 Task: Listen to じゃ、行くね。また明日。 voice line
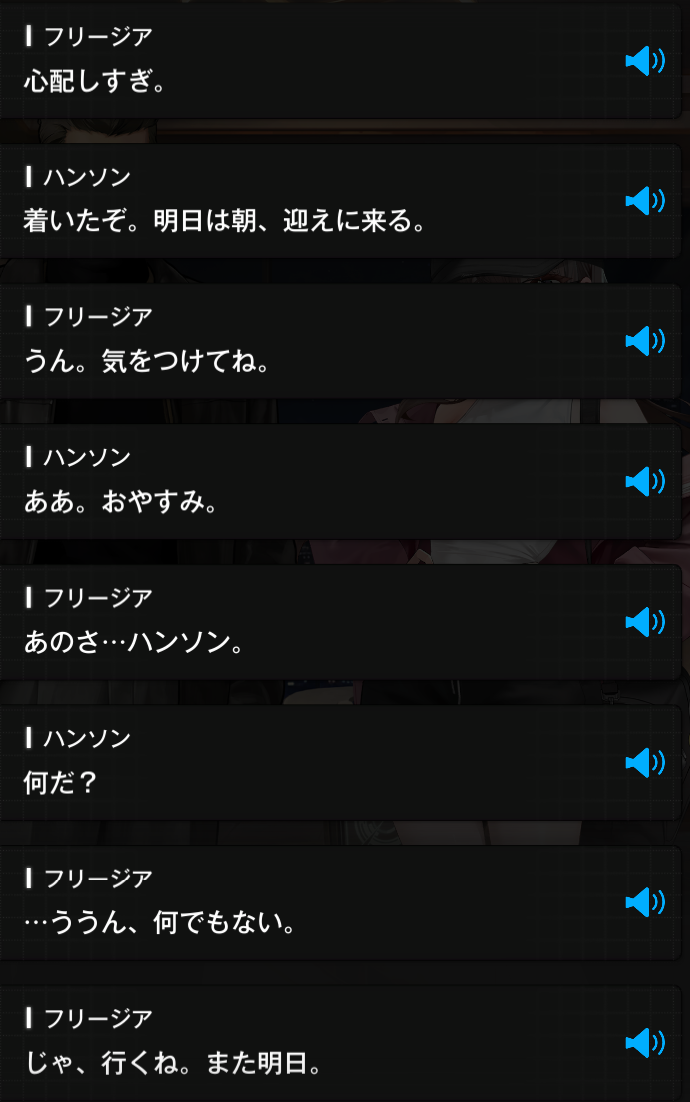644,1043
